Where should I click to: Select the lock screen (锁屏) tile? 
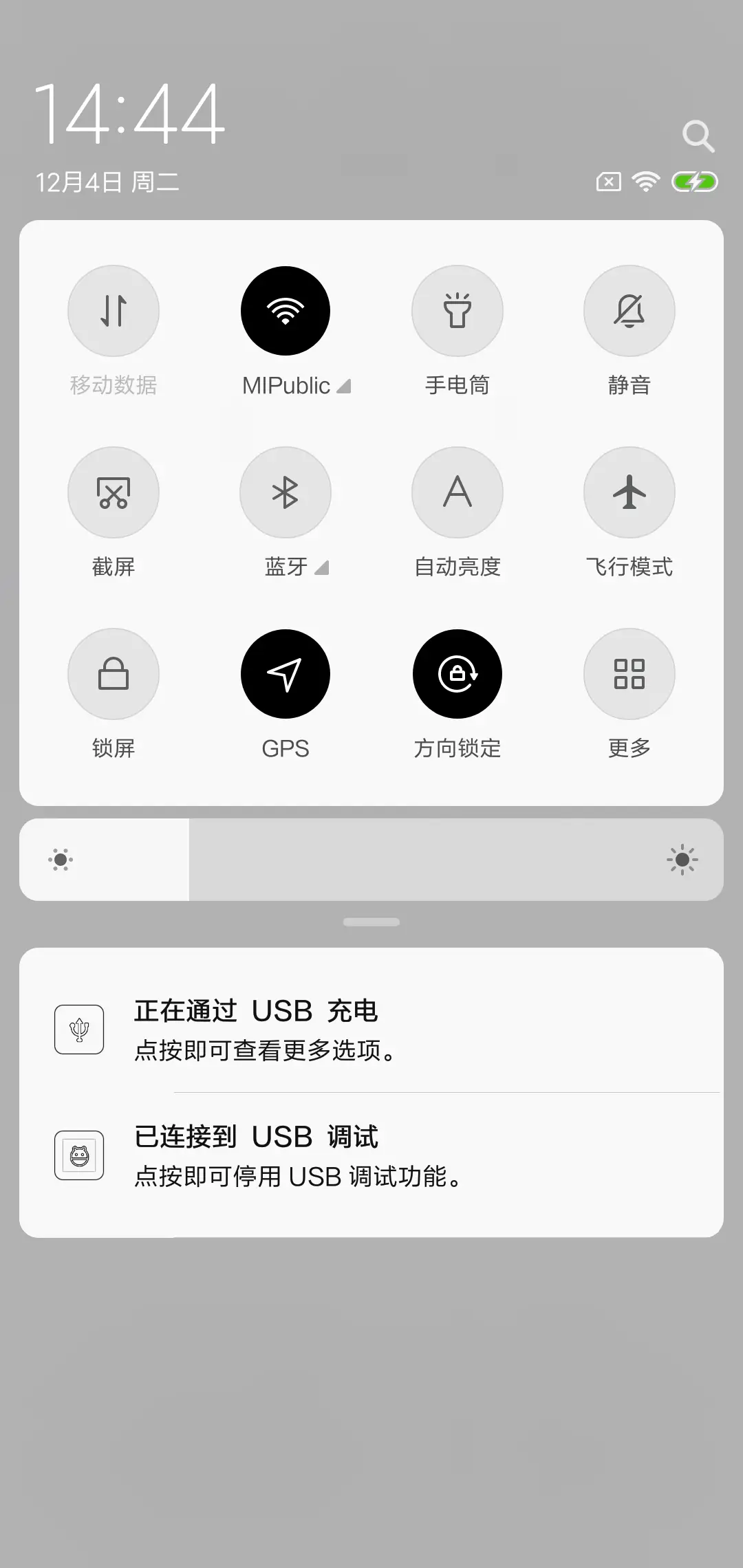[x=114, y=674]
